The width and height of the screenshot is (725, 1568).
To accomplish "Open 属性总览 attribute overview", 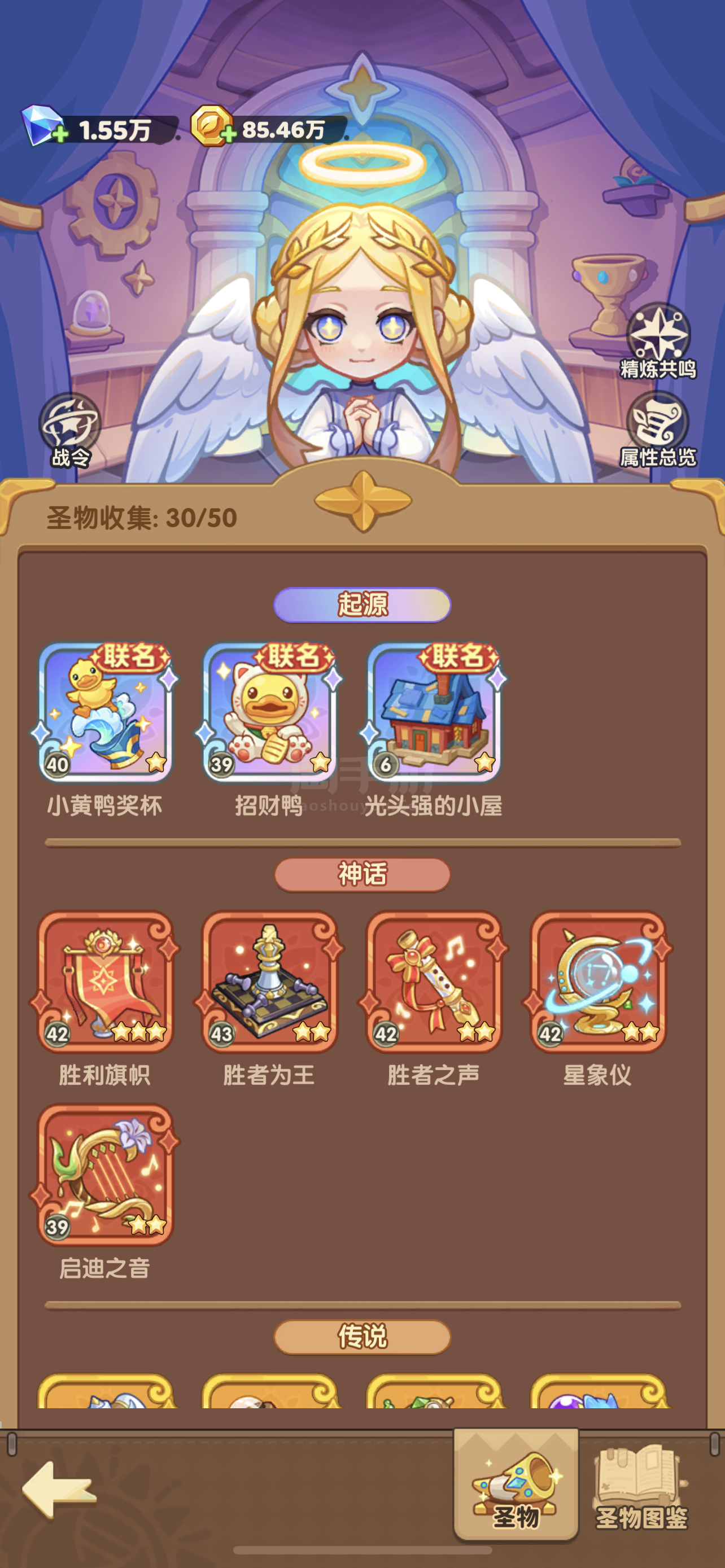I will (658, 430).
